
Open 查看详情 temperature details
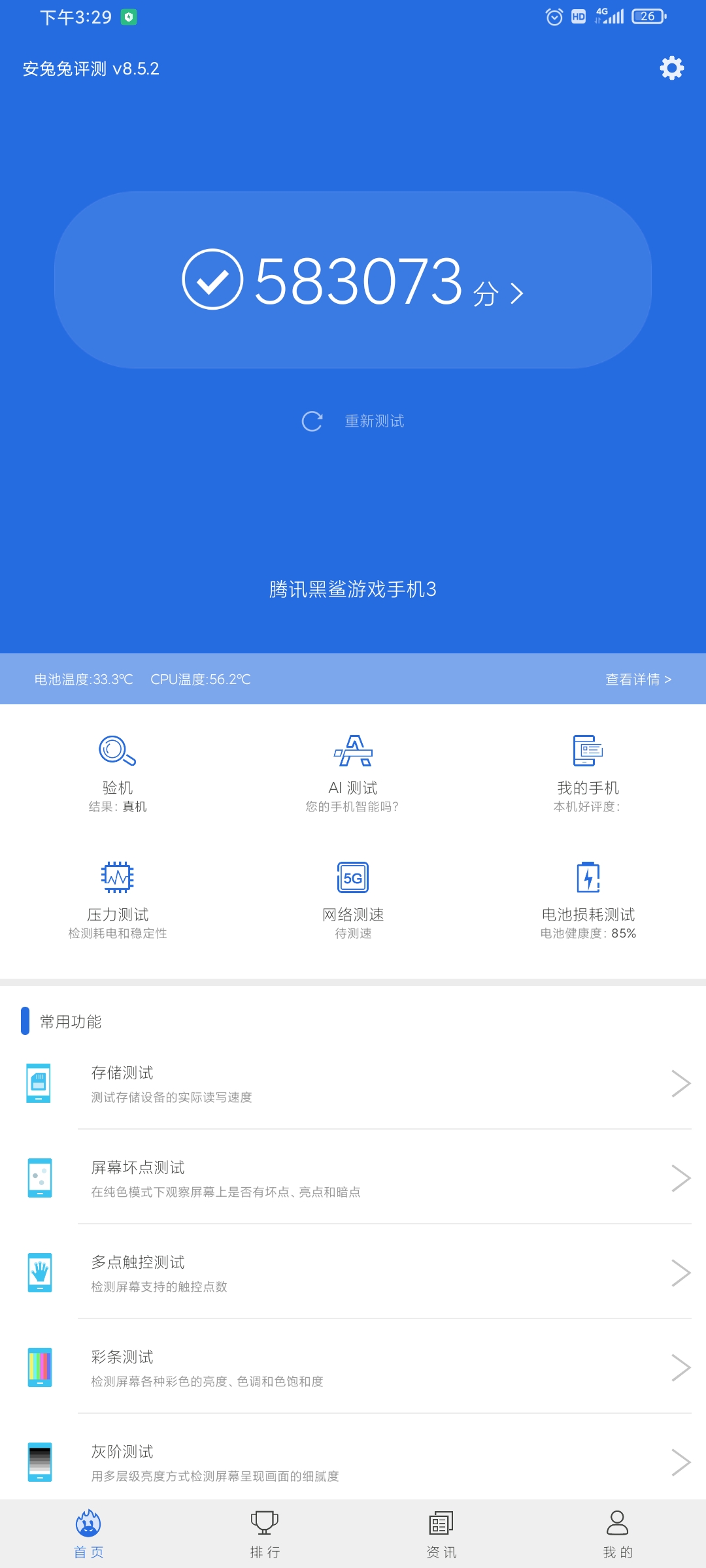pos(638,679)
